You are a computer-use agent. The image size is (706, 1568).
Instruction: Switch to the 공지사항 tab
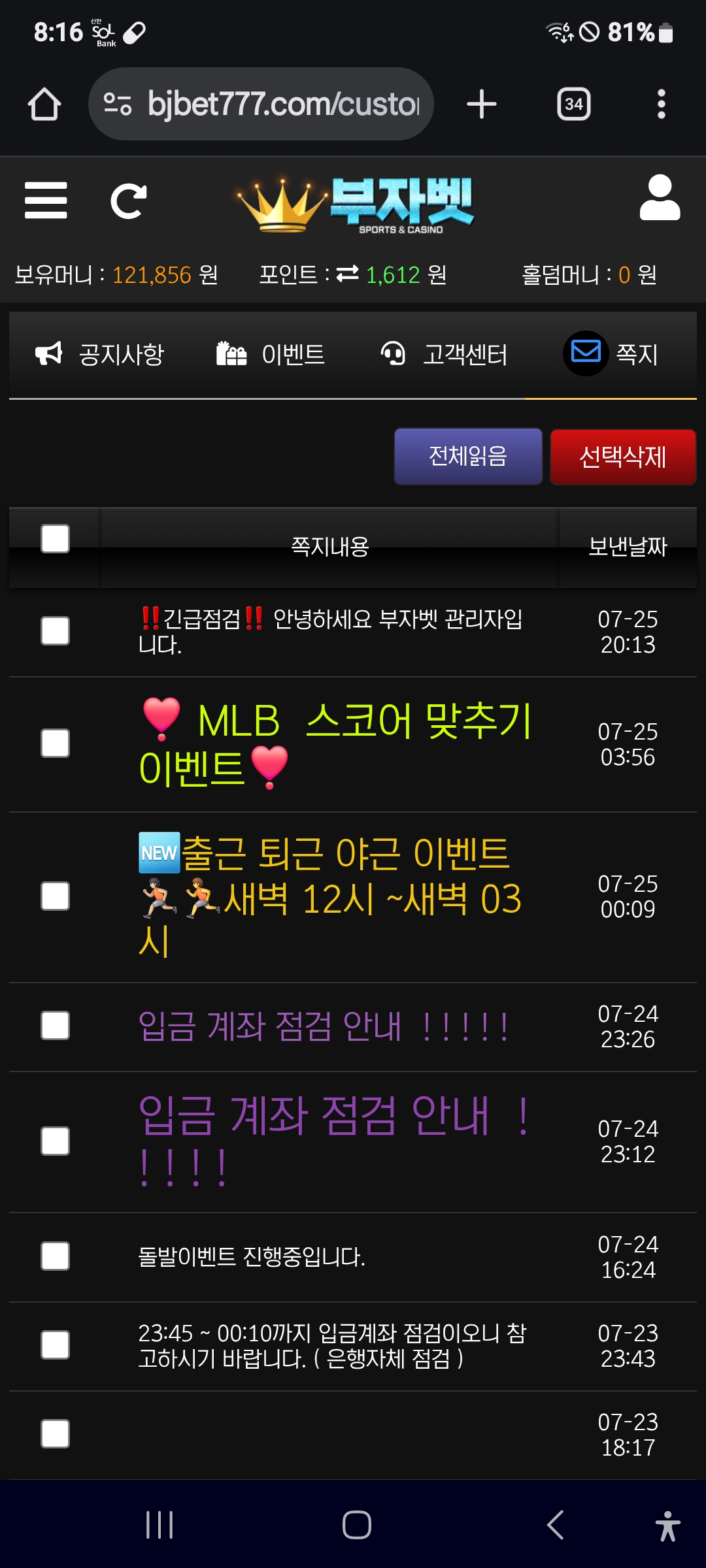tap(99, 354)
